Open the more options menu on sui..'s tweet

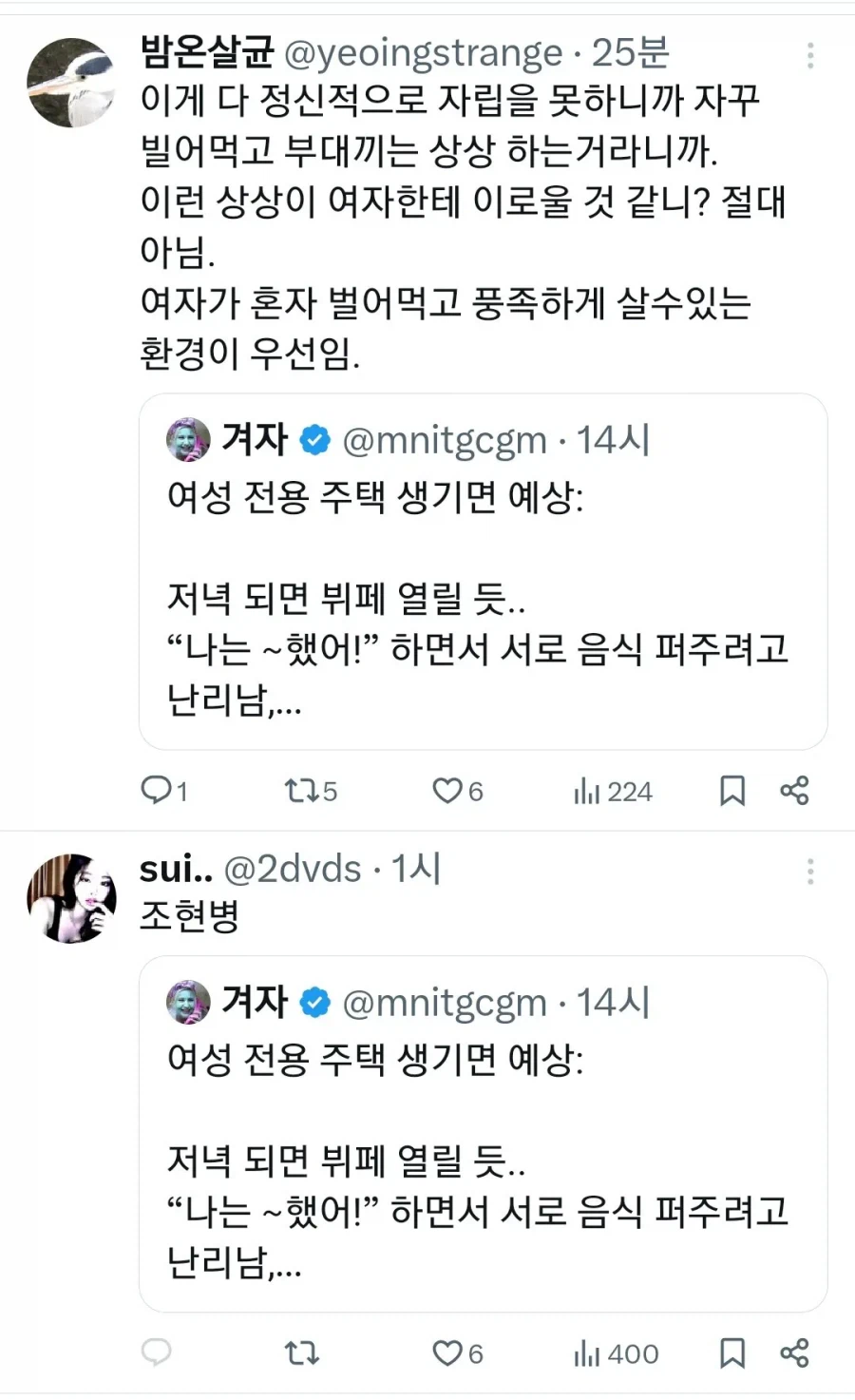coord(810,871)
